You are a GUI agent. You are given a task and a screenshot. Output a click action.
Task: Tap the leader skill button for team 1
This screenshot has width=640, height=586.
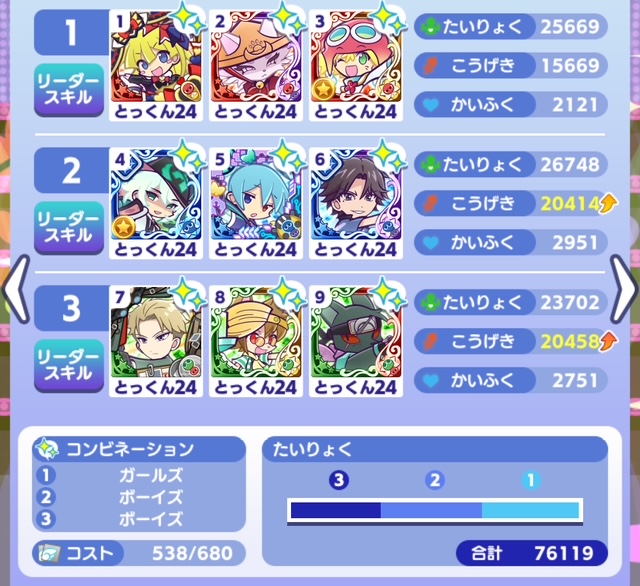(x=70, y=90)
